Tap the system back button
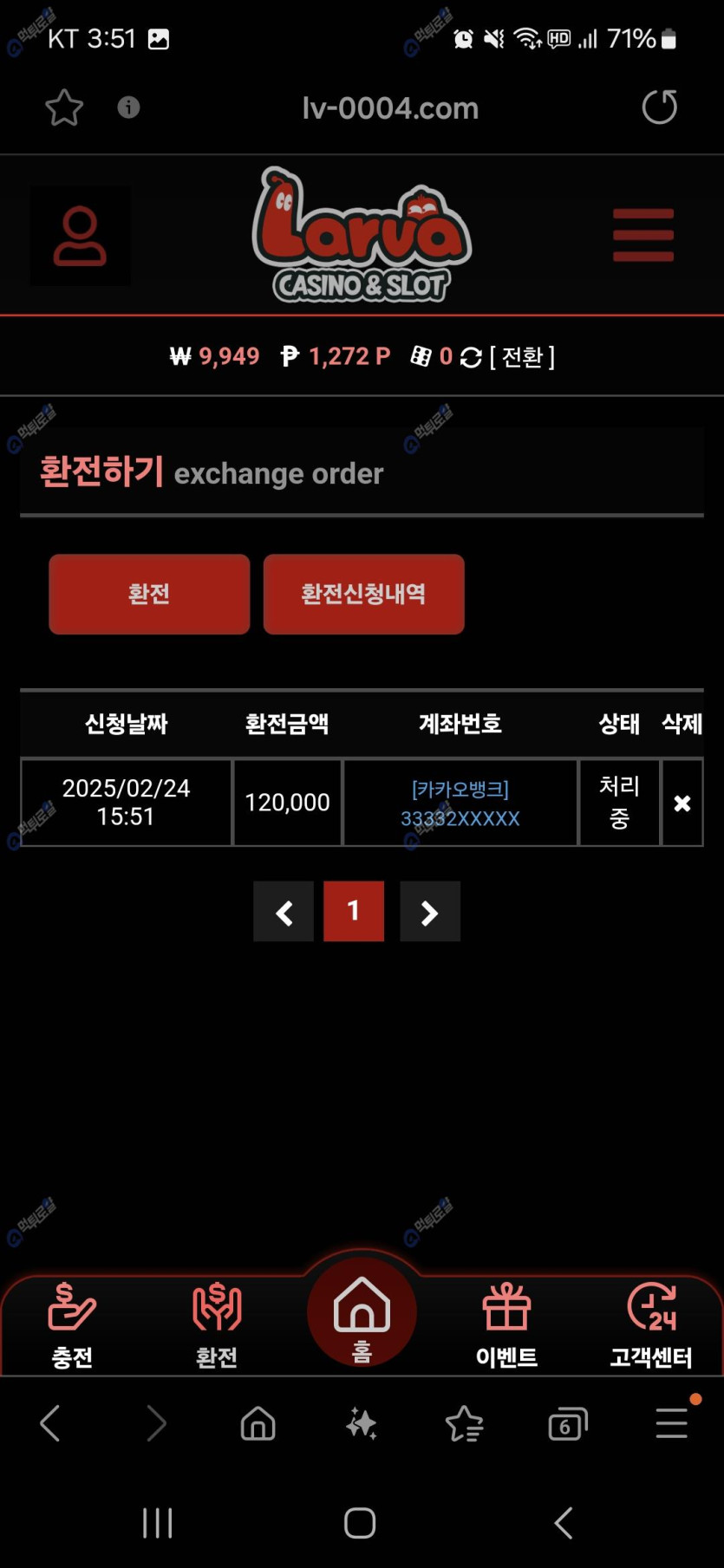The height and width of the screenshot is (1568, 724). [564, 1523]
